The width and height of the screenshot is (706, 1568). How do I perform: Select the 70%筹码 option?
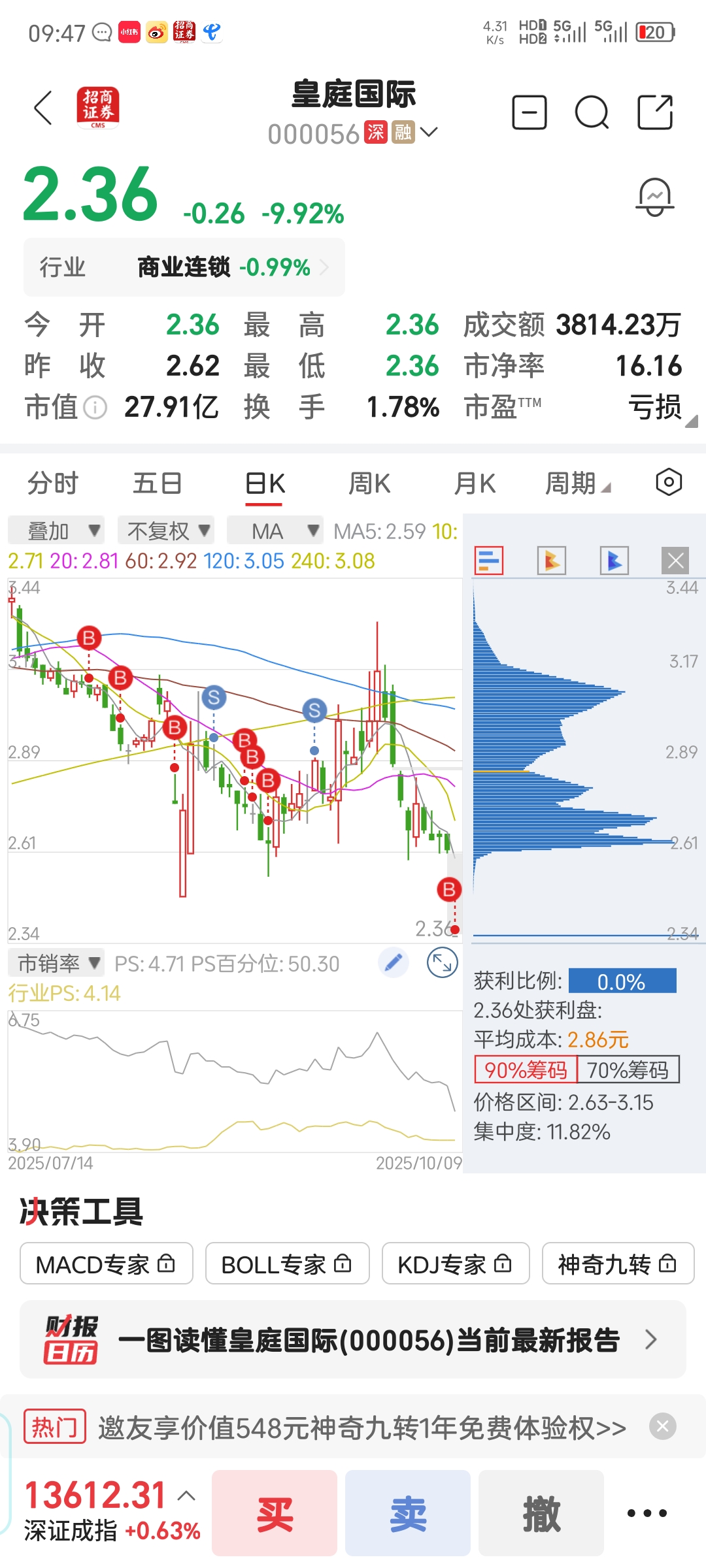click(628, 1070)
